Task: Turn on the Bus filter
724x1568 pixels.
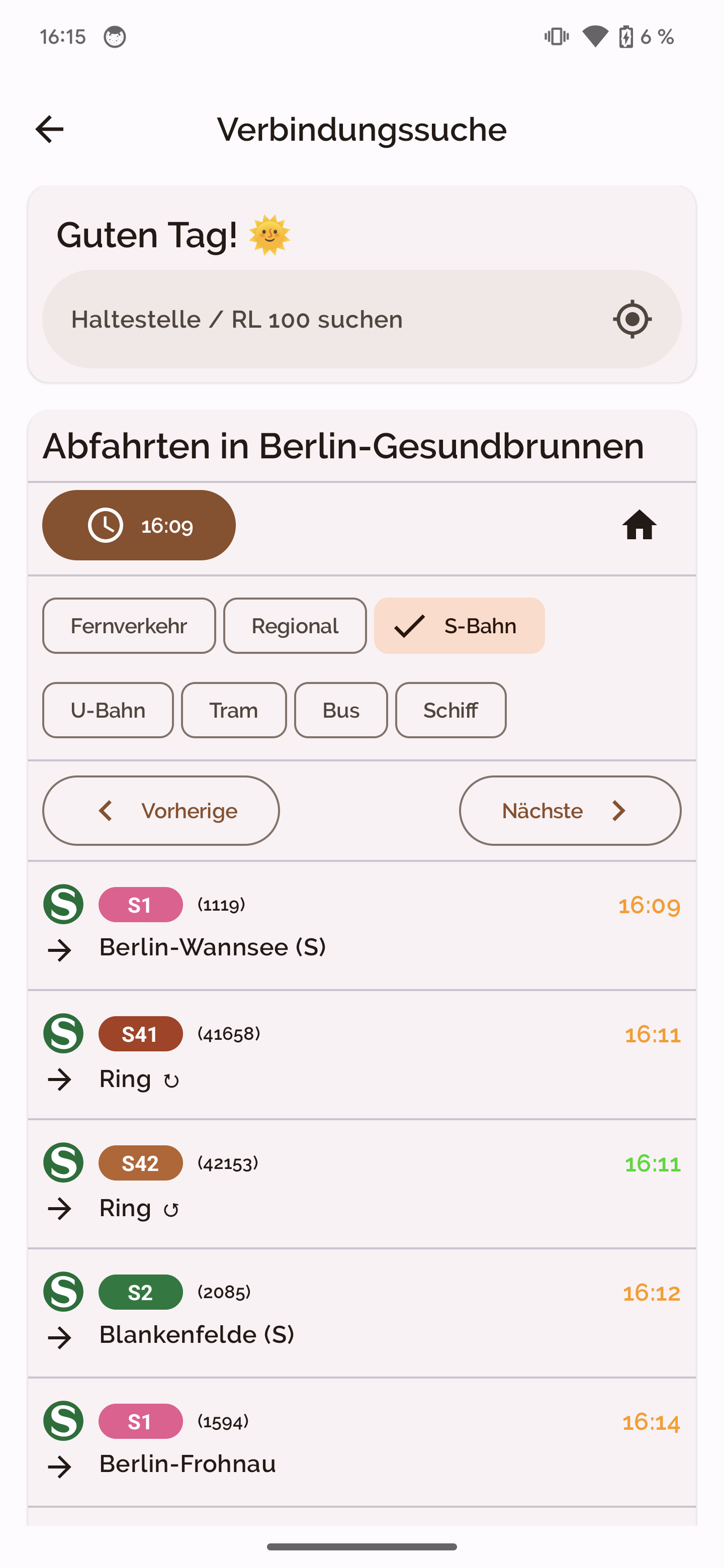Action: click(341, 710)
